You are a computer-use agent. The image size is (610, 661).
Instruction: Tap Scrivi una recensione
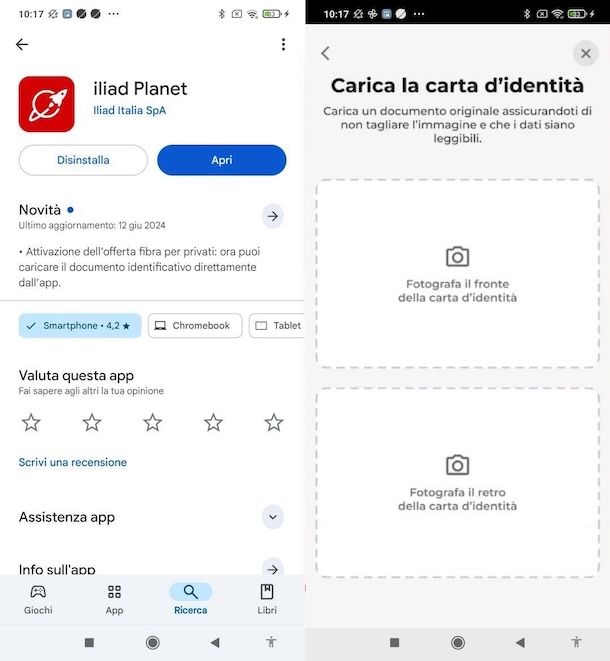[73, 462]
